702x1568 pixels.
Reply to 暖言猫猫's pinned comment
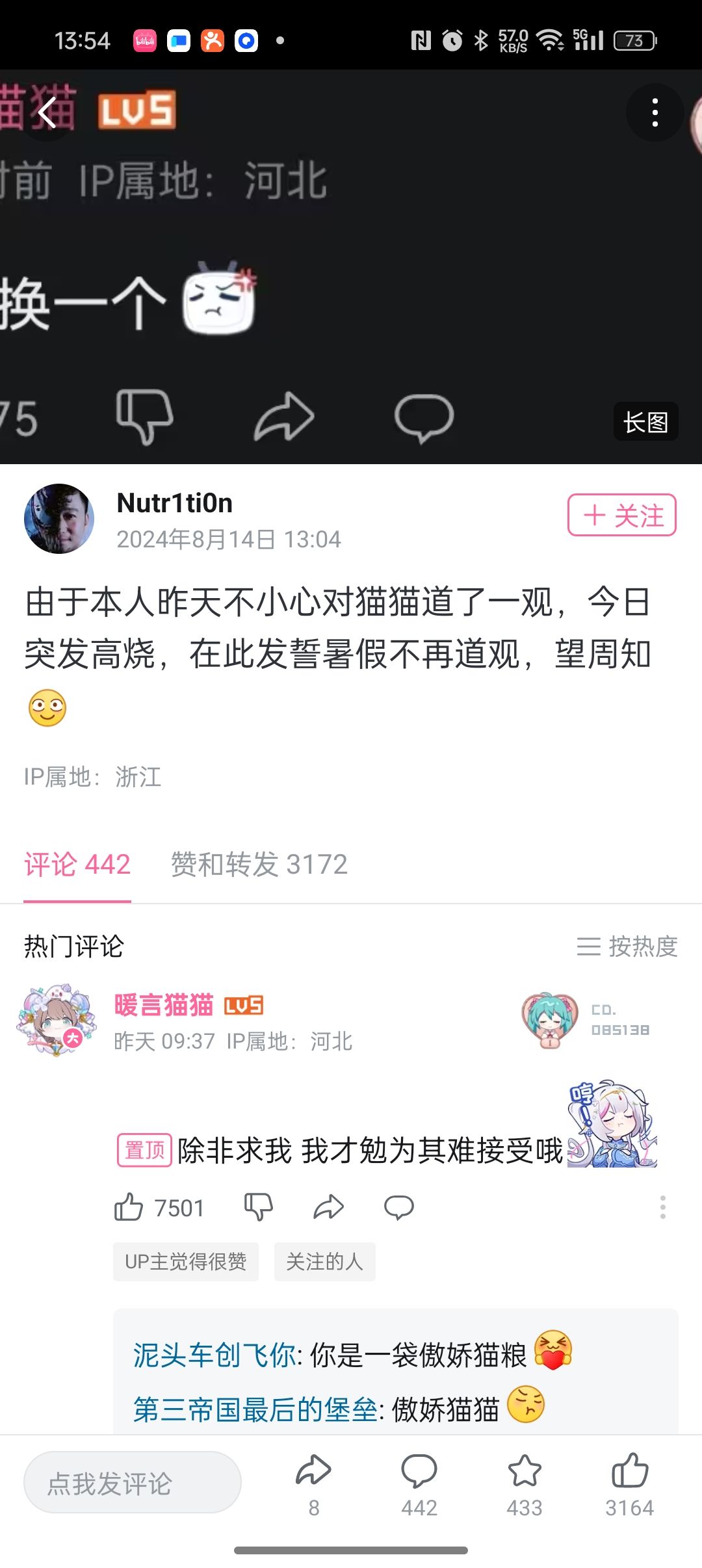click(398, 1208)
